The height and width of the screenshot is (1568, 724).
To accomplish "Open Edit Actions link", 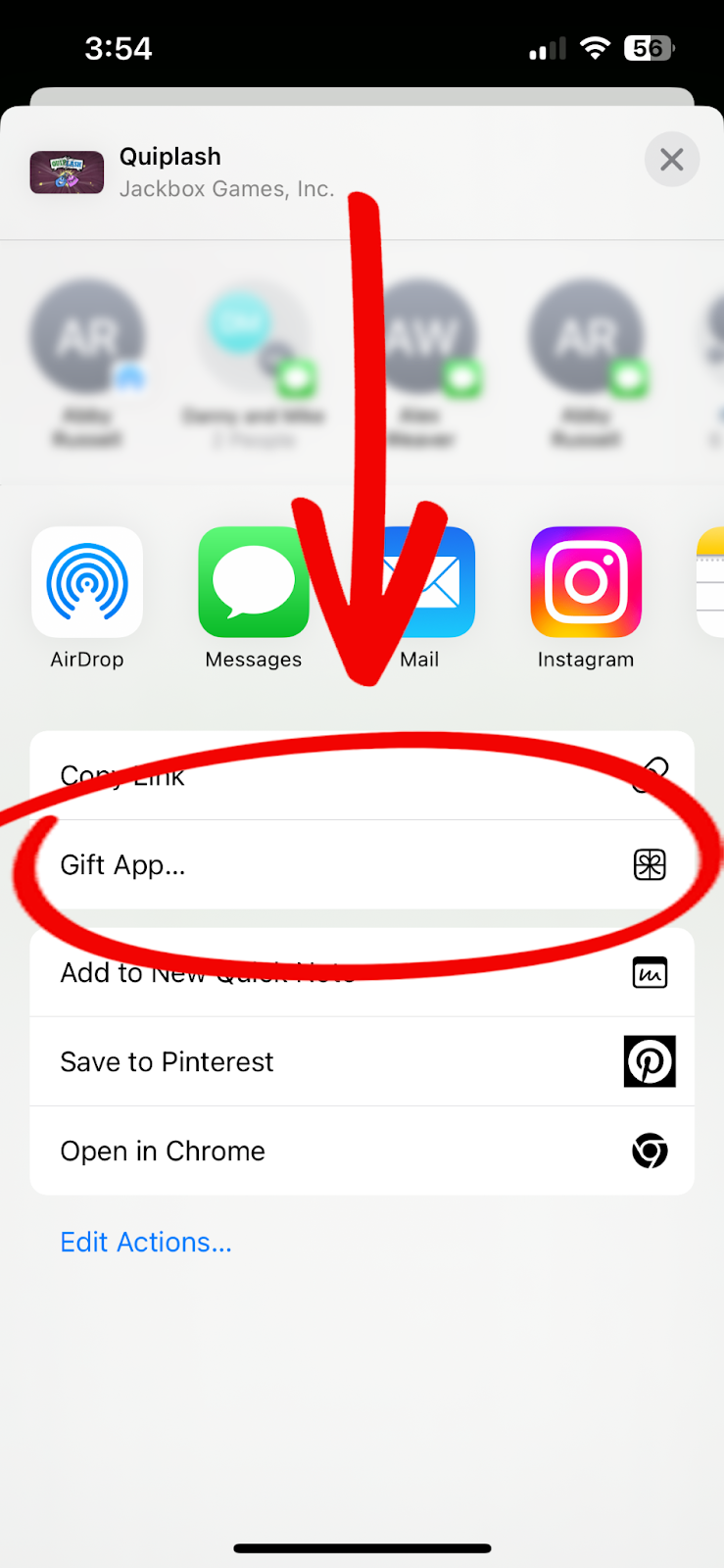I will [x=146, y=1242].
